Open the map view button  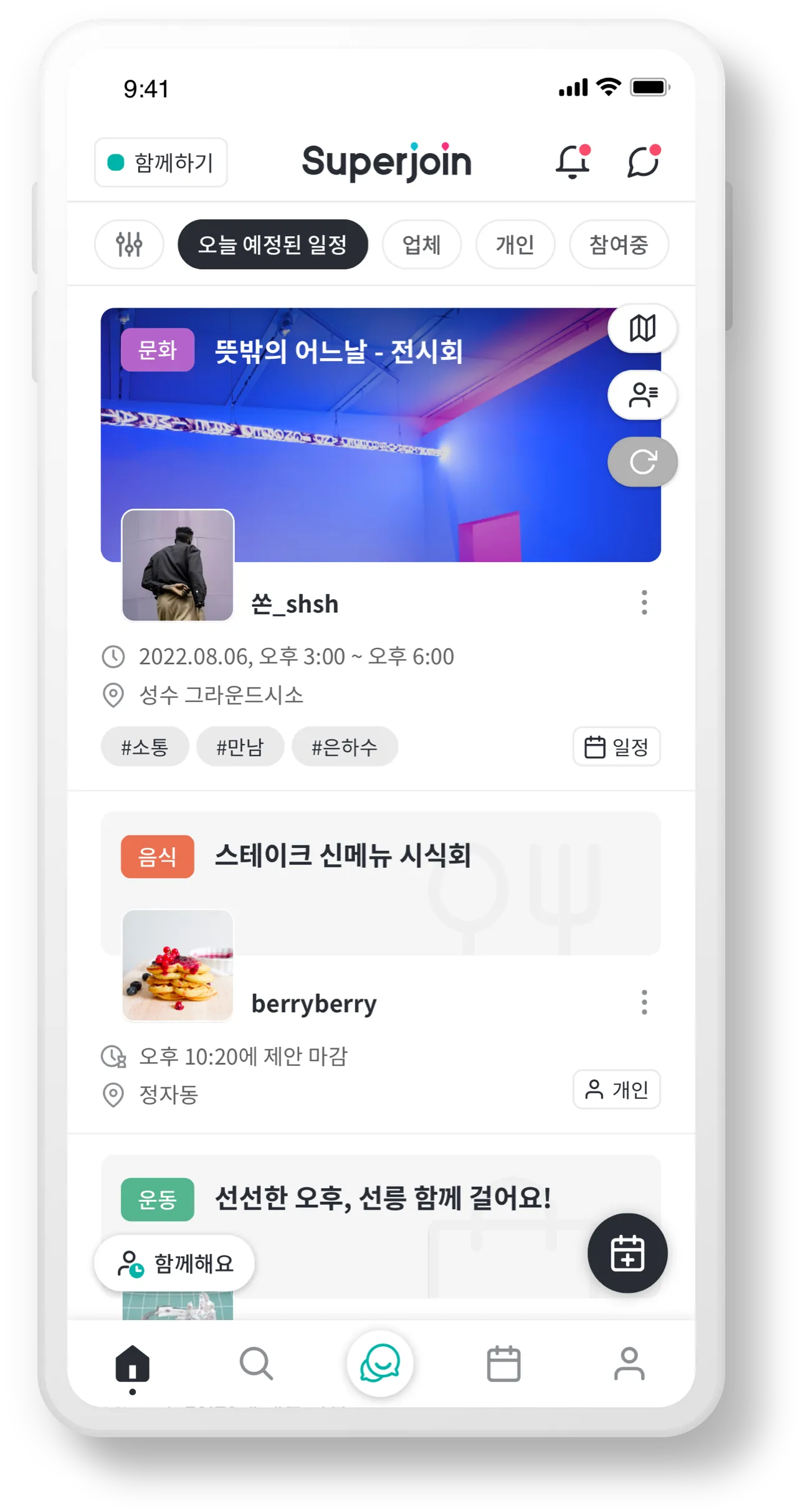[642, 328]
